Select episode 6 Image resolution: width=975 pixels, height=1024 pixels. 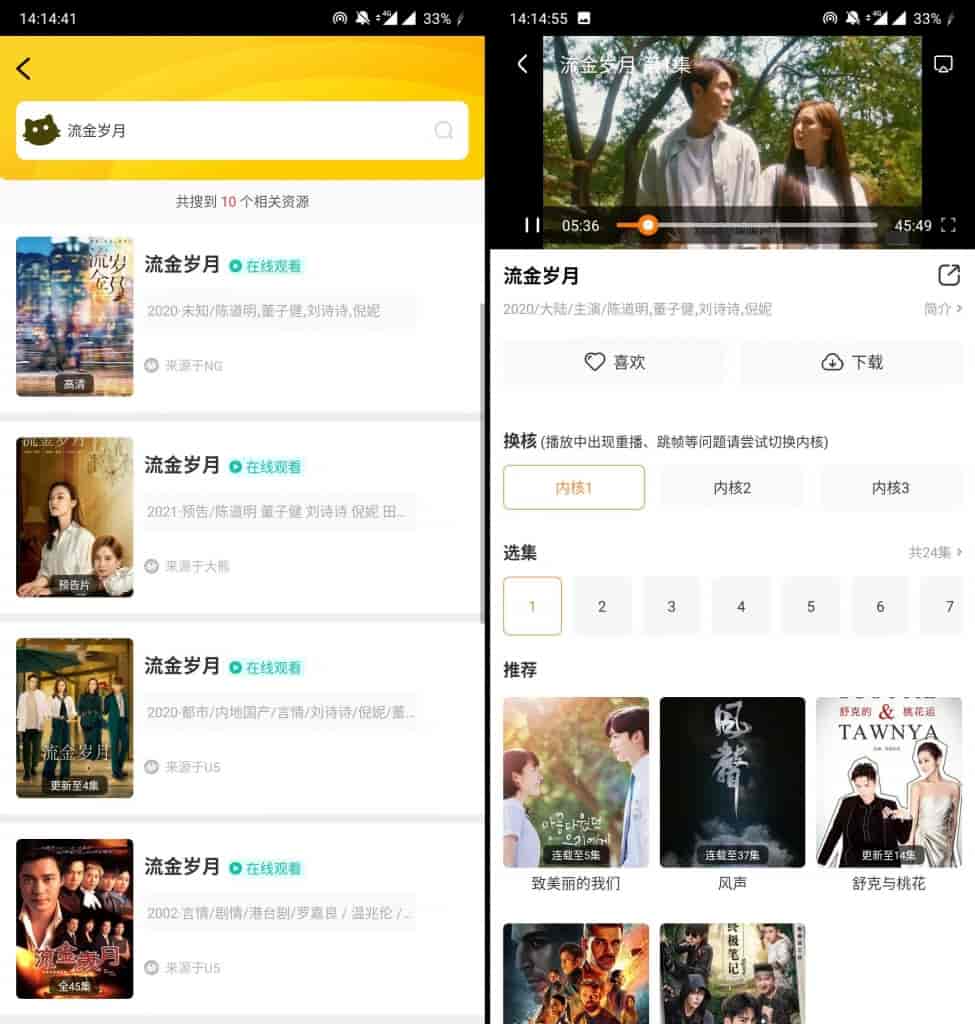(880, 606)
